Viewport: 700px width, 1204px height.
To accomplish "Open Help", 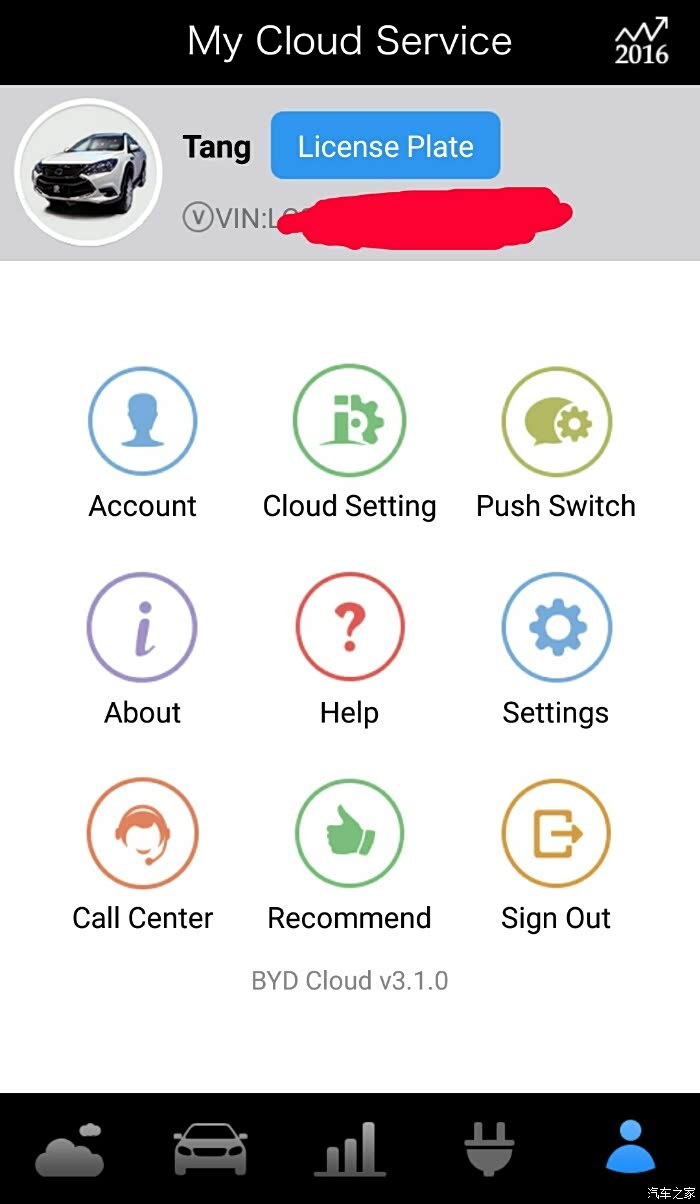I will (x=349, y=627).
